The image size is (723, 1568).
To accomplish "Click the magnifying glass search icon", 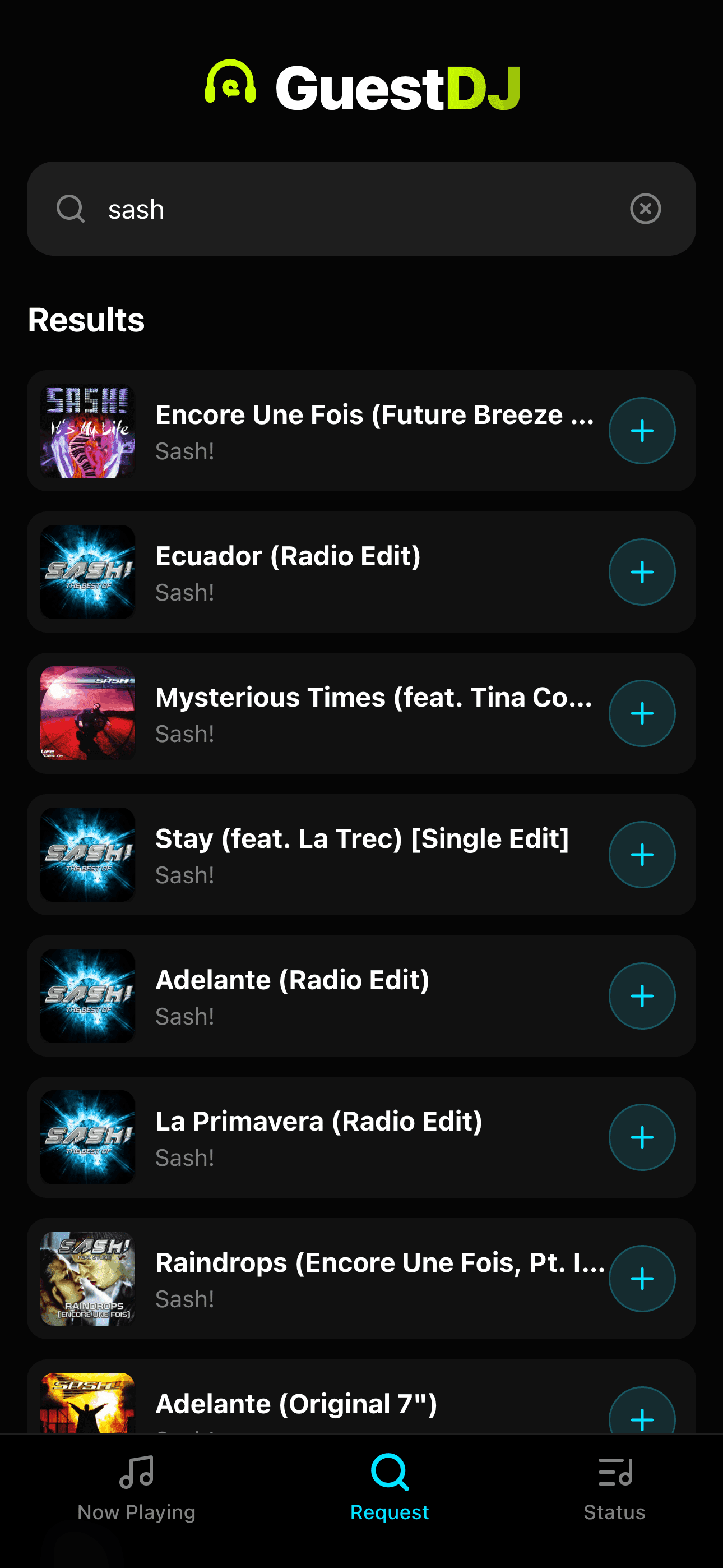I will coord(71,208).
